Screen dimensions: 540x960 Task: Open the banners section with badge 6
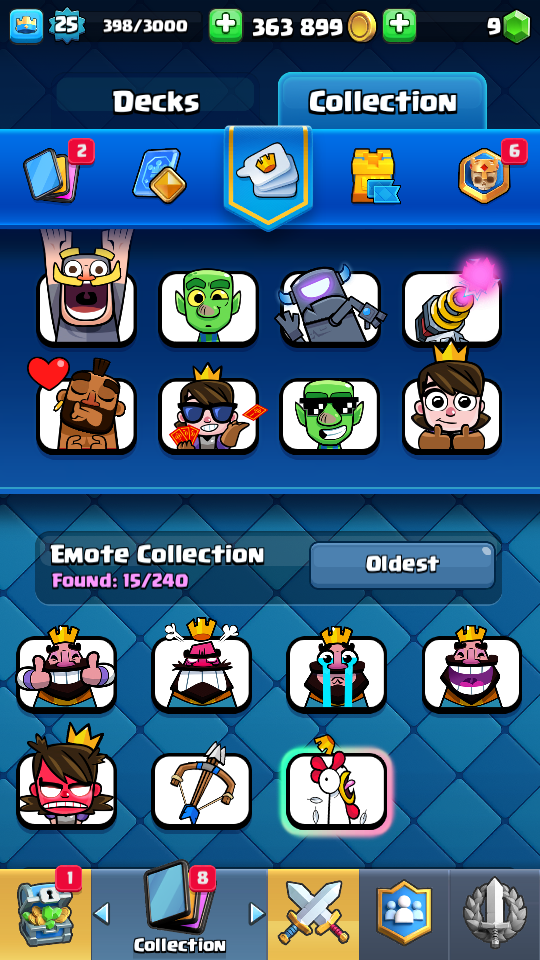tap(485, 174)
